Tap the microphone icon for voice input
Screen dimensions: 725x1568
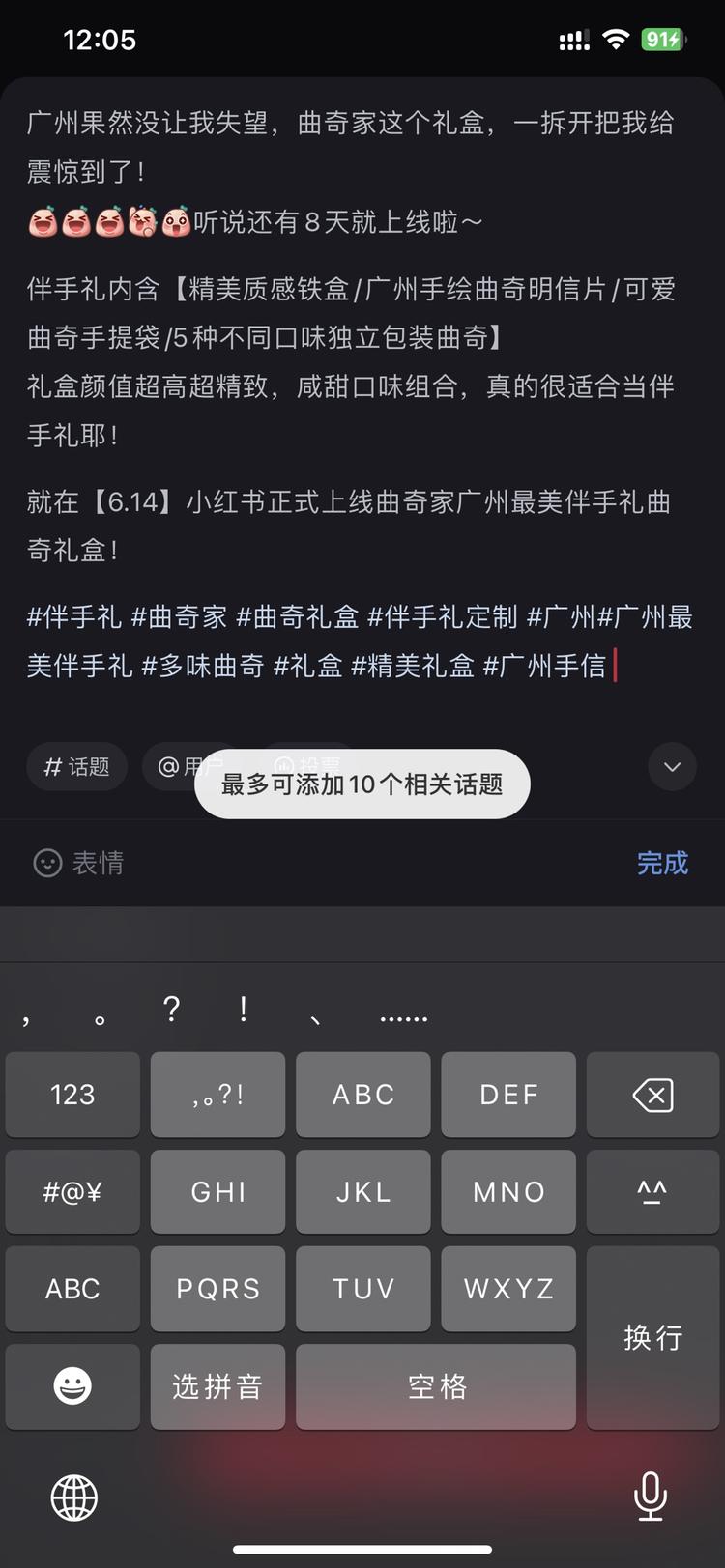click(651, 1497)
